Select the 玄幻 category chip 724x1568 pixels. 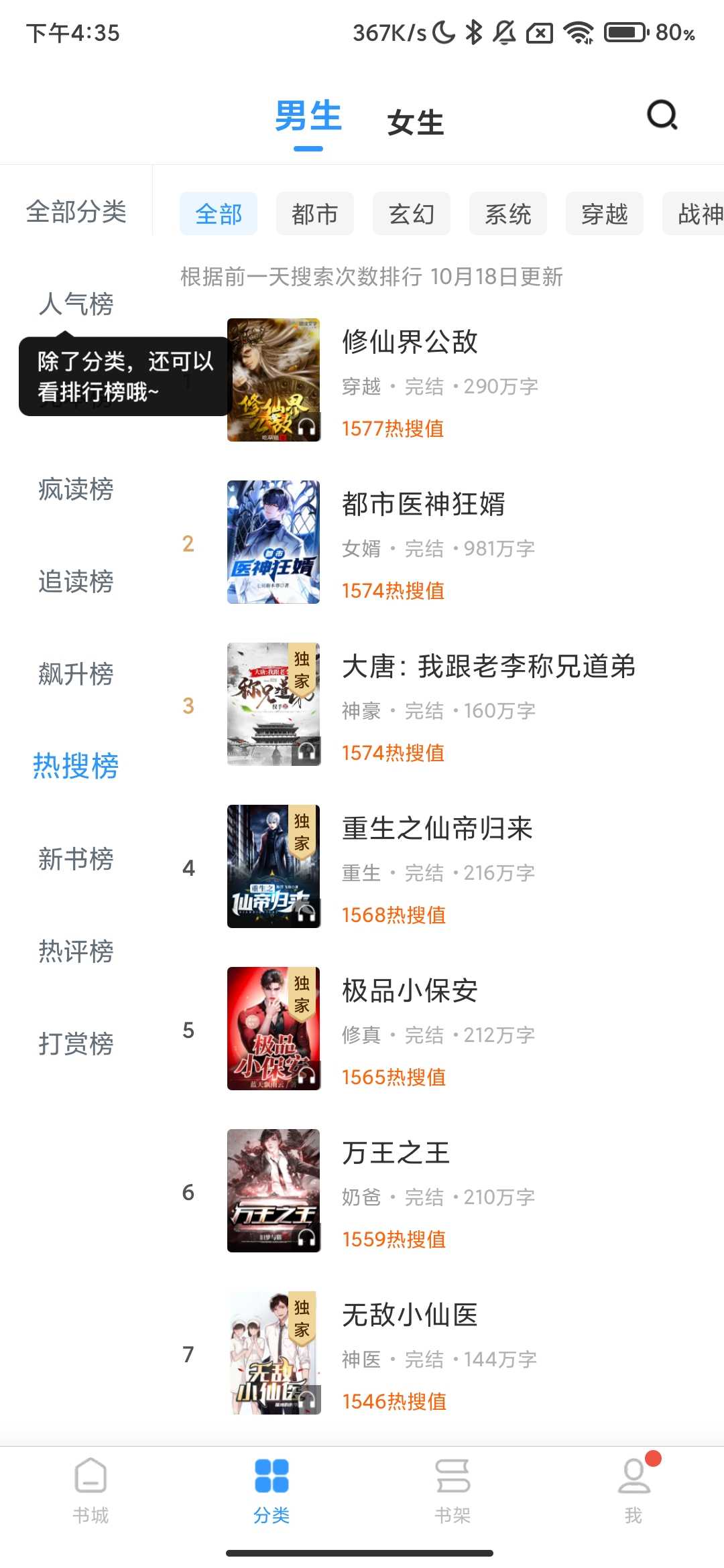(411, 214)
